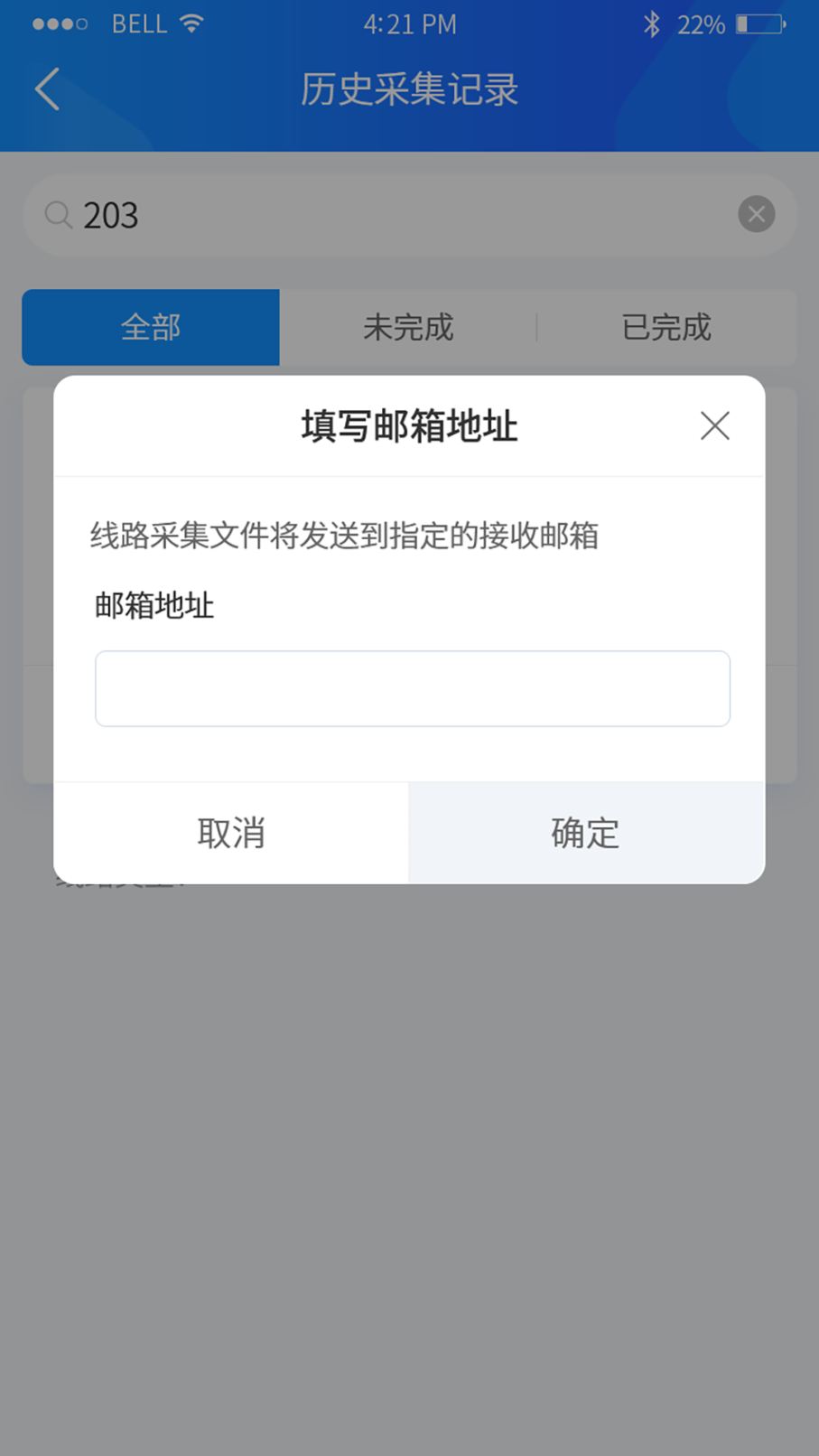Clear the search text 203
This screenshot has width=819, height=1456.
point(756,214)
